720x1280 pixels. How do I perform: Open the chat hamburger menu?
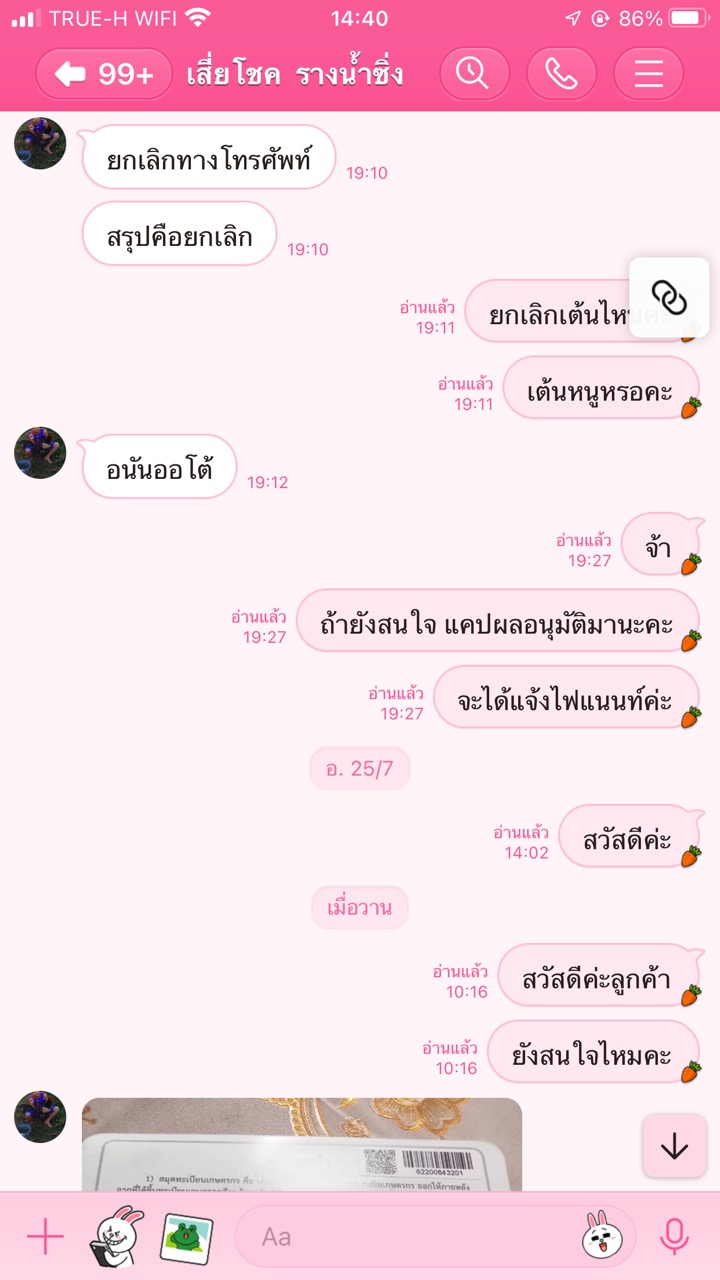(x=648, y=74)
